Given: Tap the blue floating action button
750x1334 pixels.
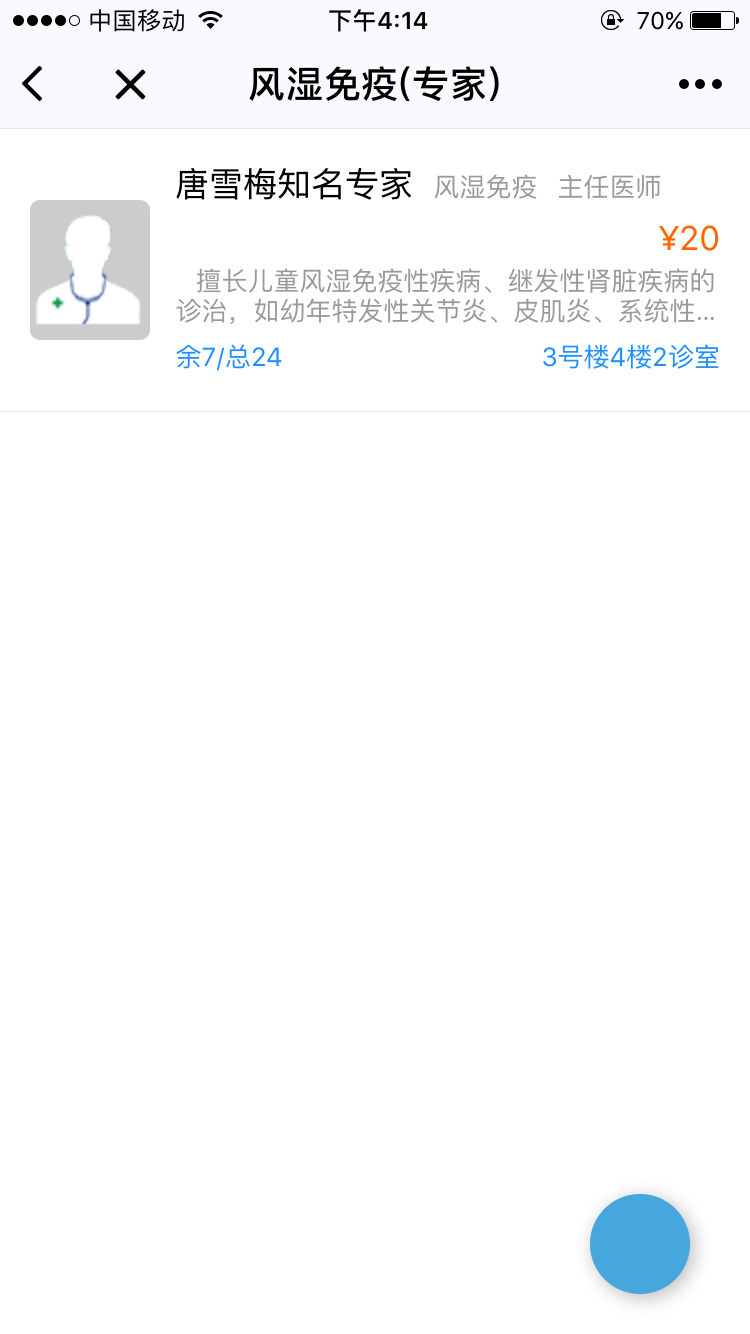Looking at the screenshot, I should pyautogui.click(x=640, y=1244).
